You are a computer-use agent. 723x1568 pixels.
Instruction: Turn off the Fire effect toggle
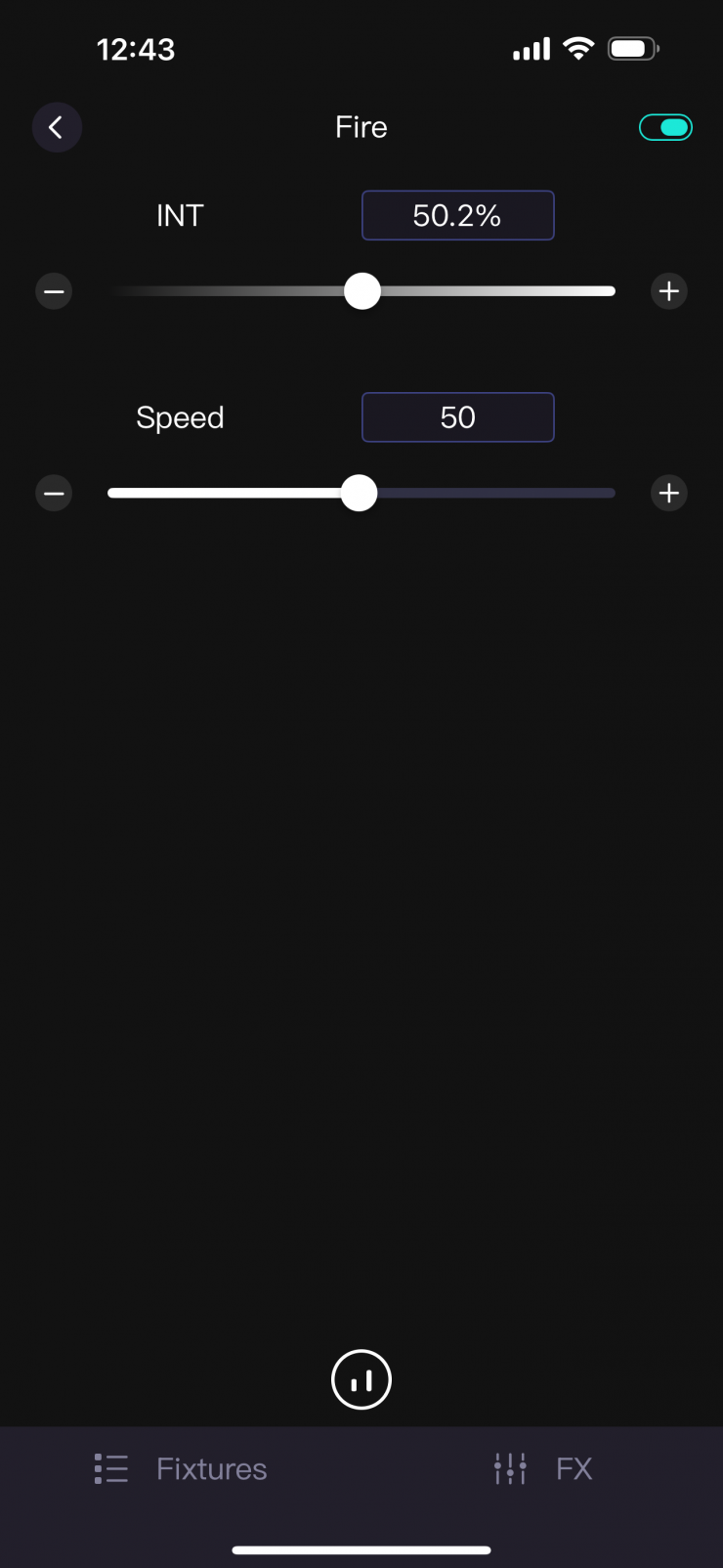(665, 127)
